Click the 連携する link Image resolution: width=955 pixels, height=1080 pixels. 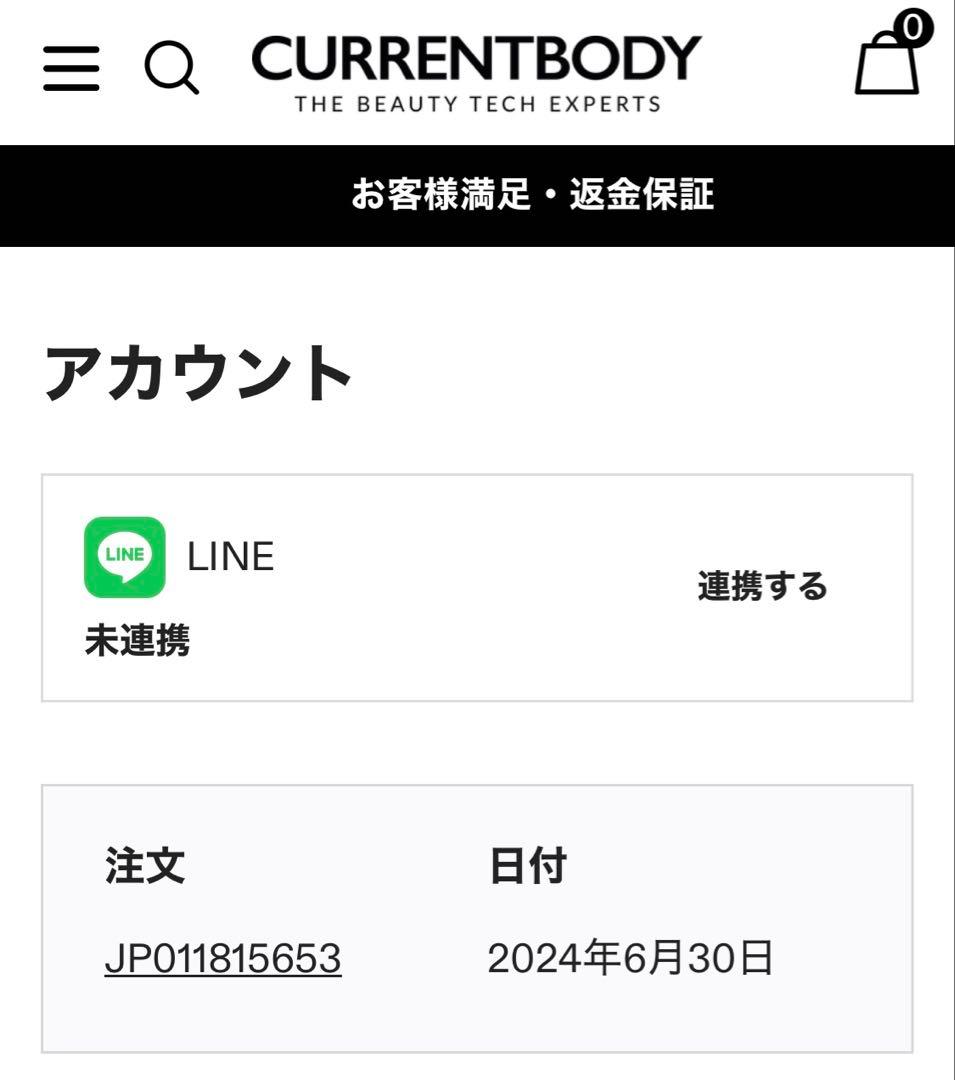762,586
